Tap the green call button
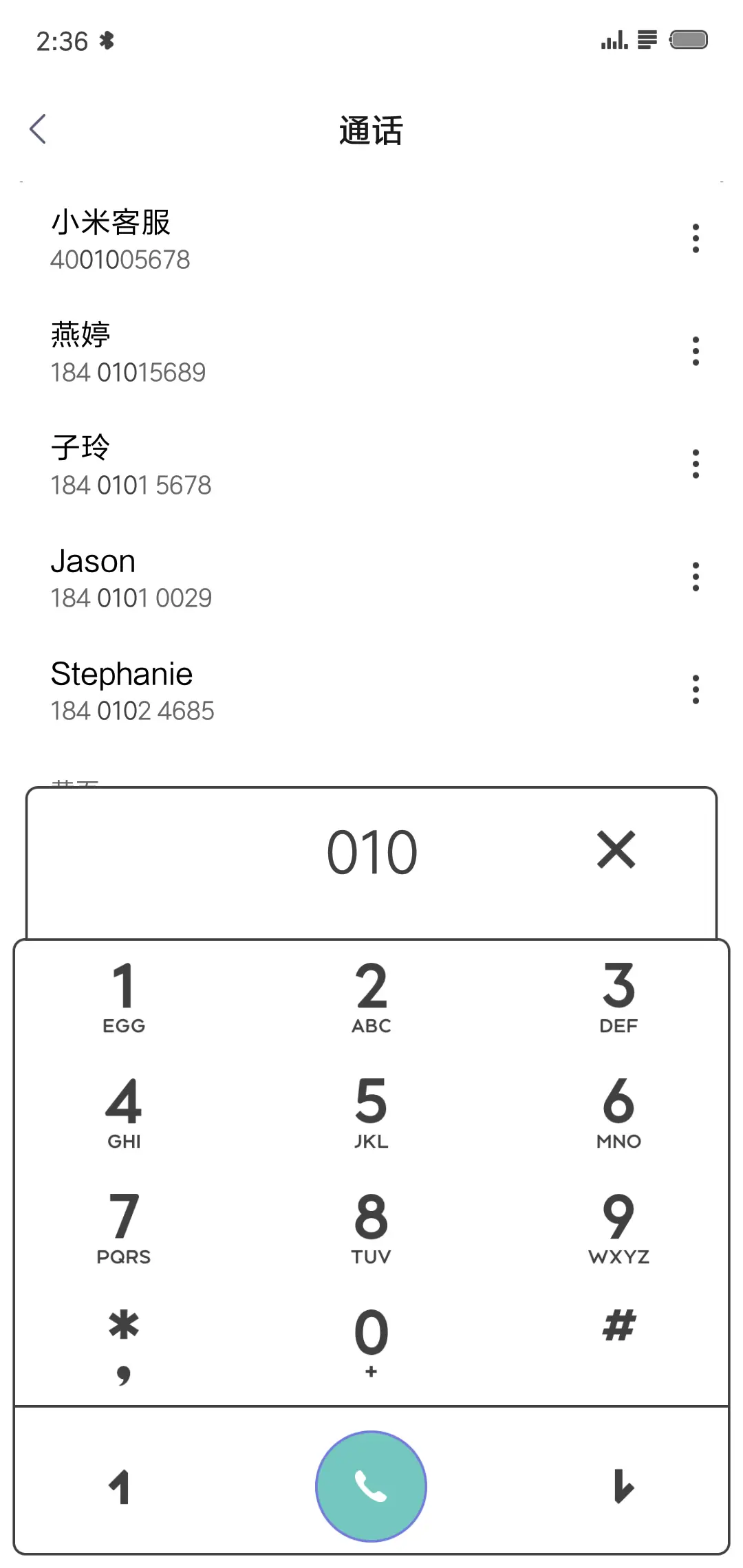The height and width of the screenshot is (1568, 743). click(371, 1485)
